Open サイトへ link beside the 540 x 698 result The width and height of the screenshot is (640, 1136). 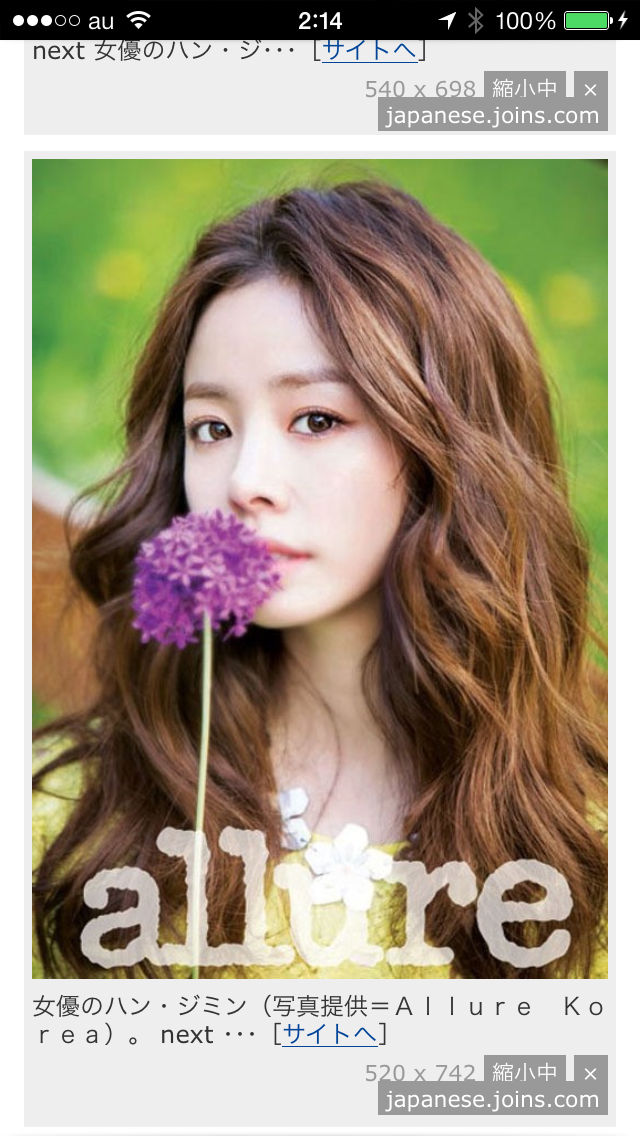point(369,51)
